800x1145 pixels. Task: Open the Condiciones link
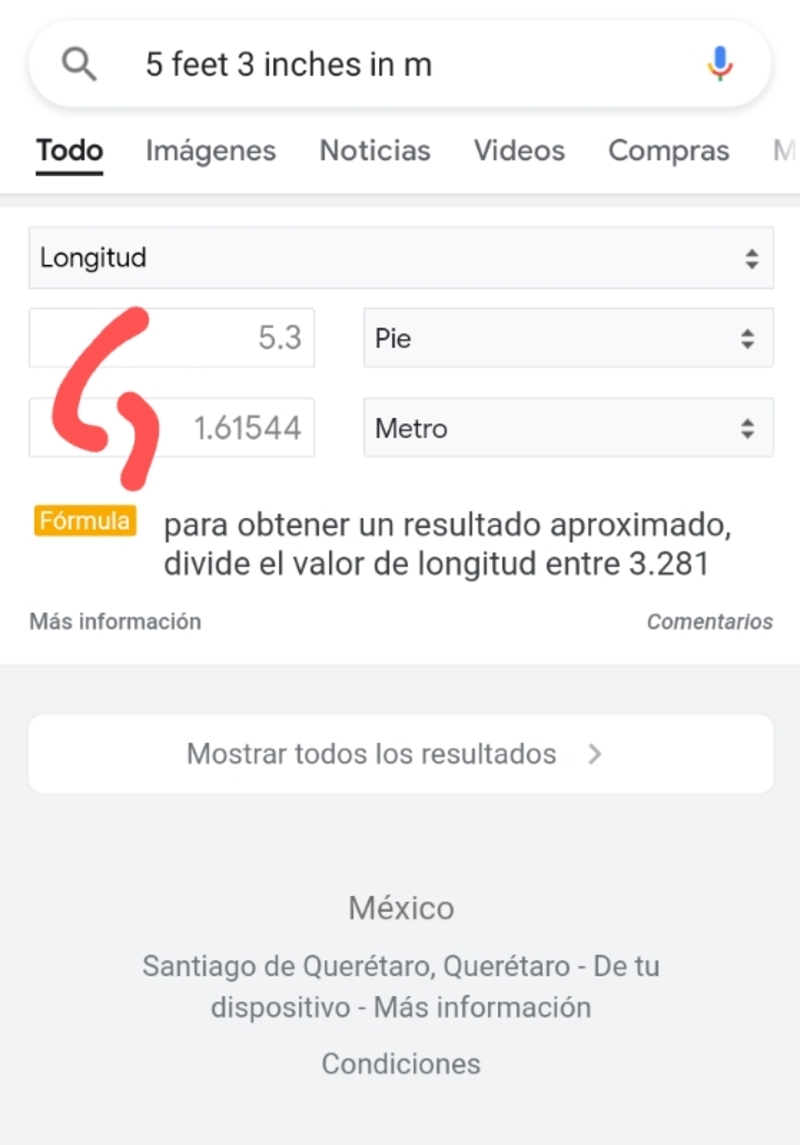click(400, 1063)
